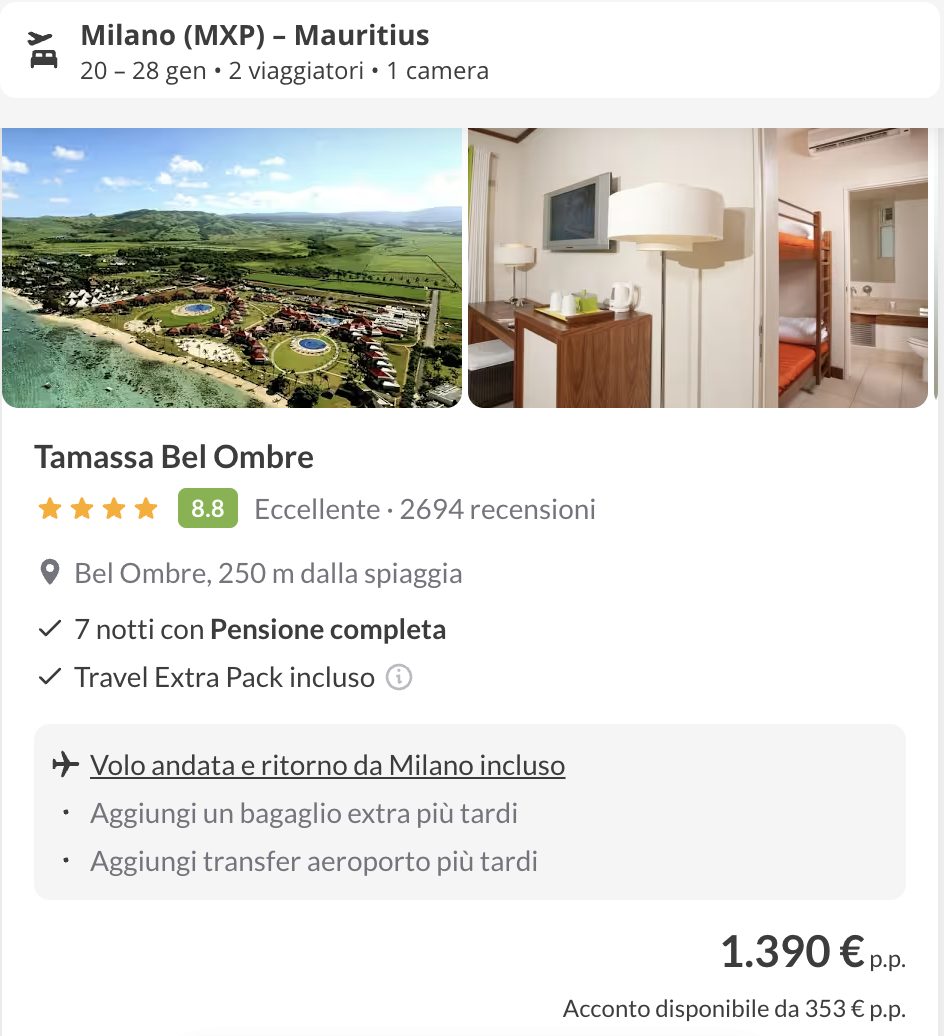Open Volo andata e ritorno da Milano incluso
The image size is (944, 1036).
328,765
